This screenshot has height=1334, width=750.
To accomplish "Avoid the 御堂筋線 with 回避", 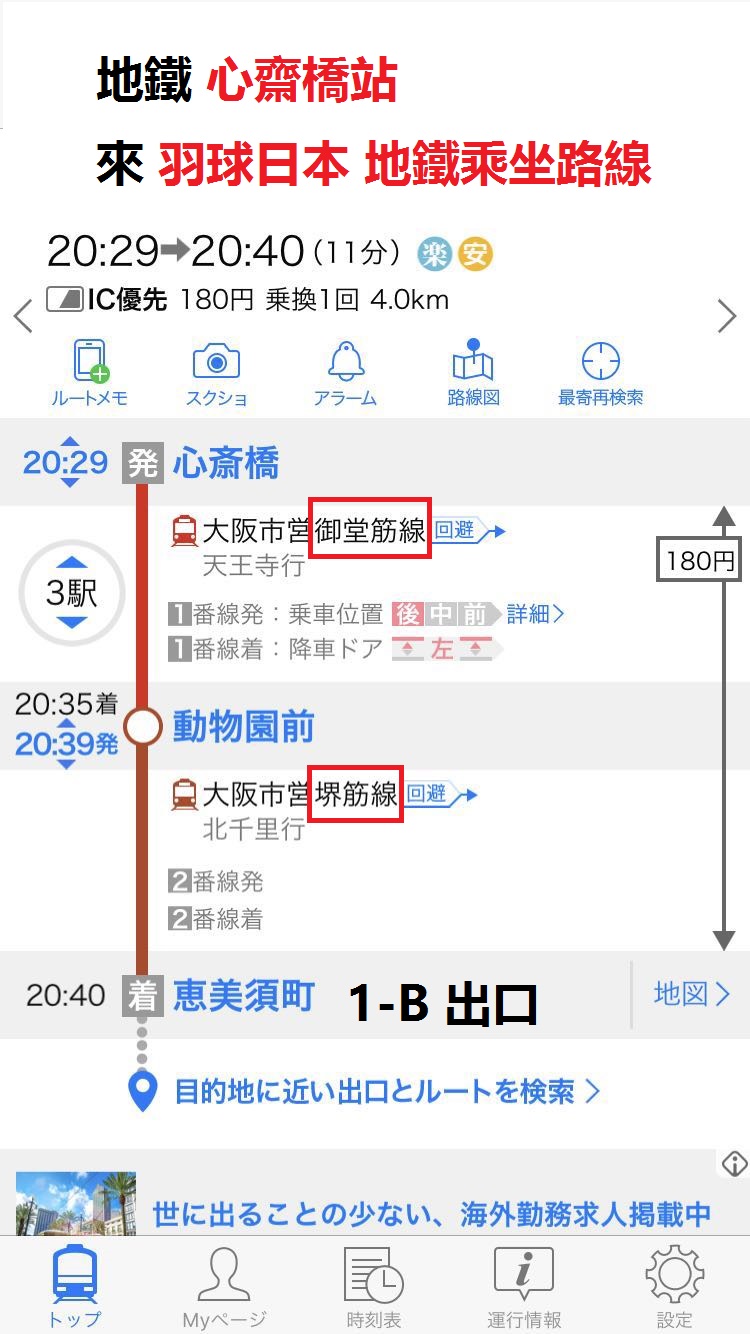I will (465, 531).
